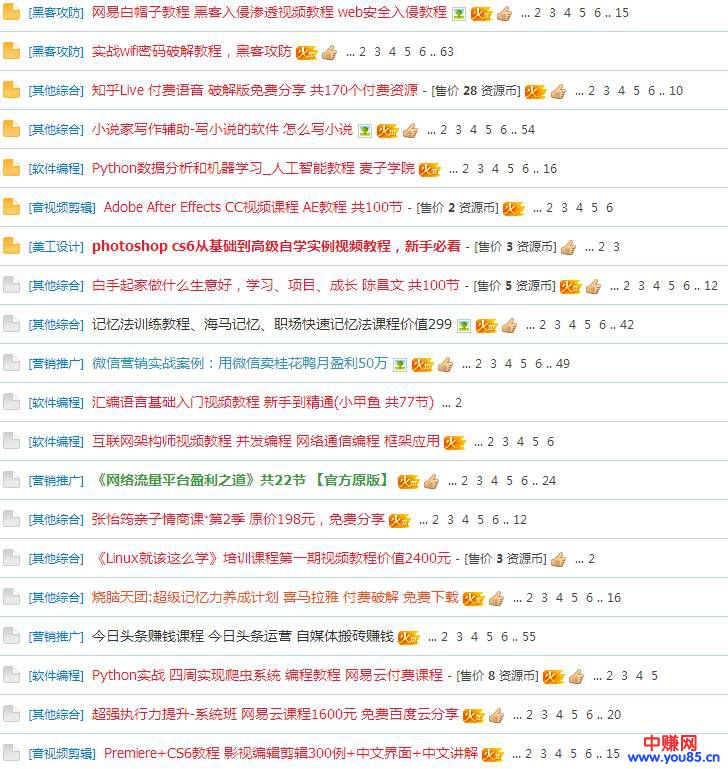Open the 网易白帽子教程 thread
Image resolution: width=728 pixels, height=769 pixels.
(268, 13)
